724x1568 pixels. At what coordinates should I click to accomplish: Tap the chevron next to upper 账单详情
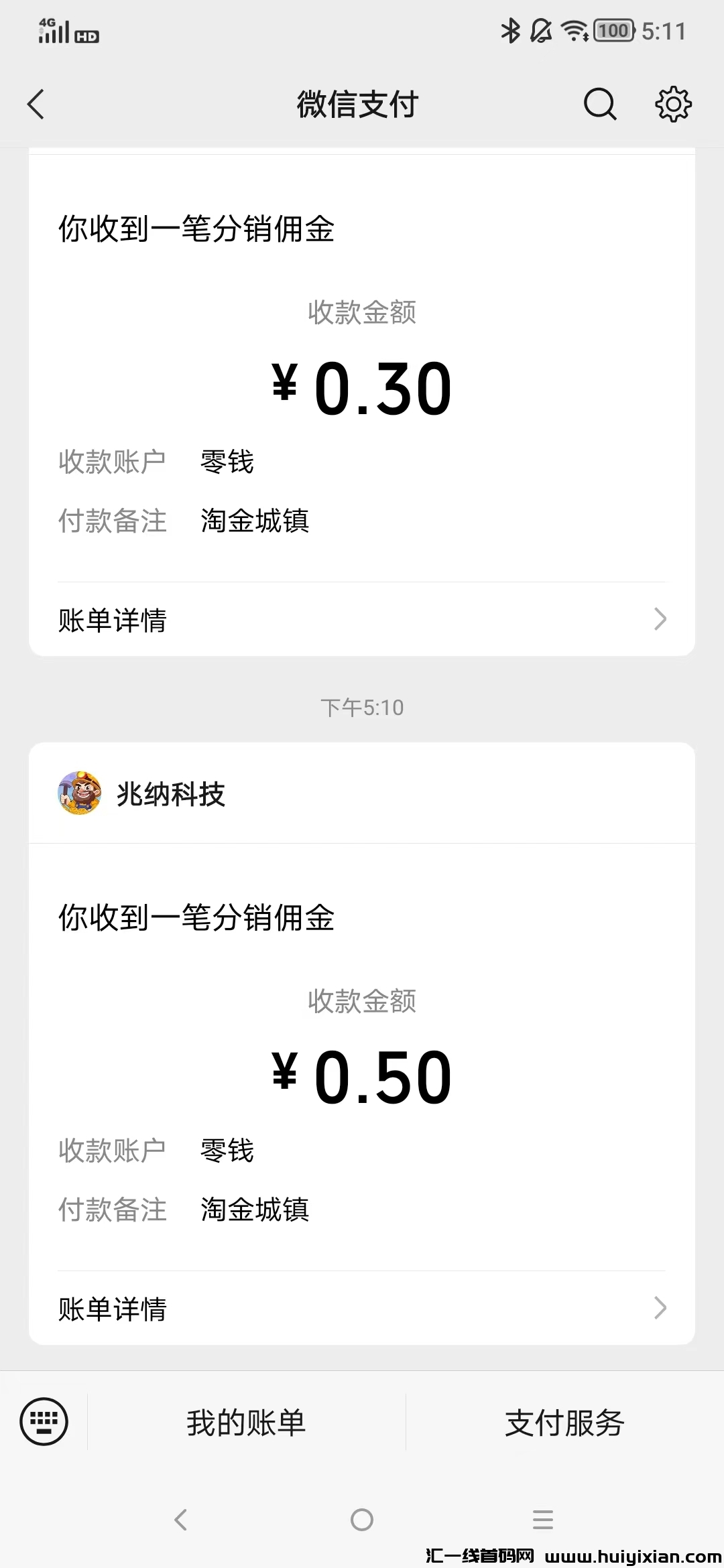click(660, 620)
